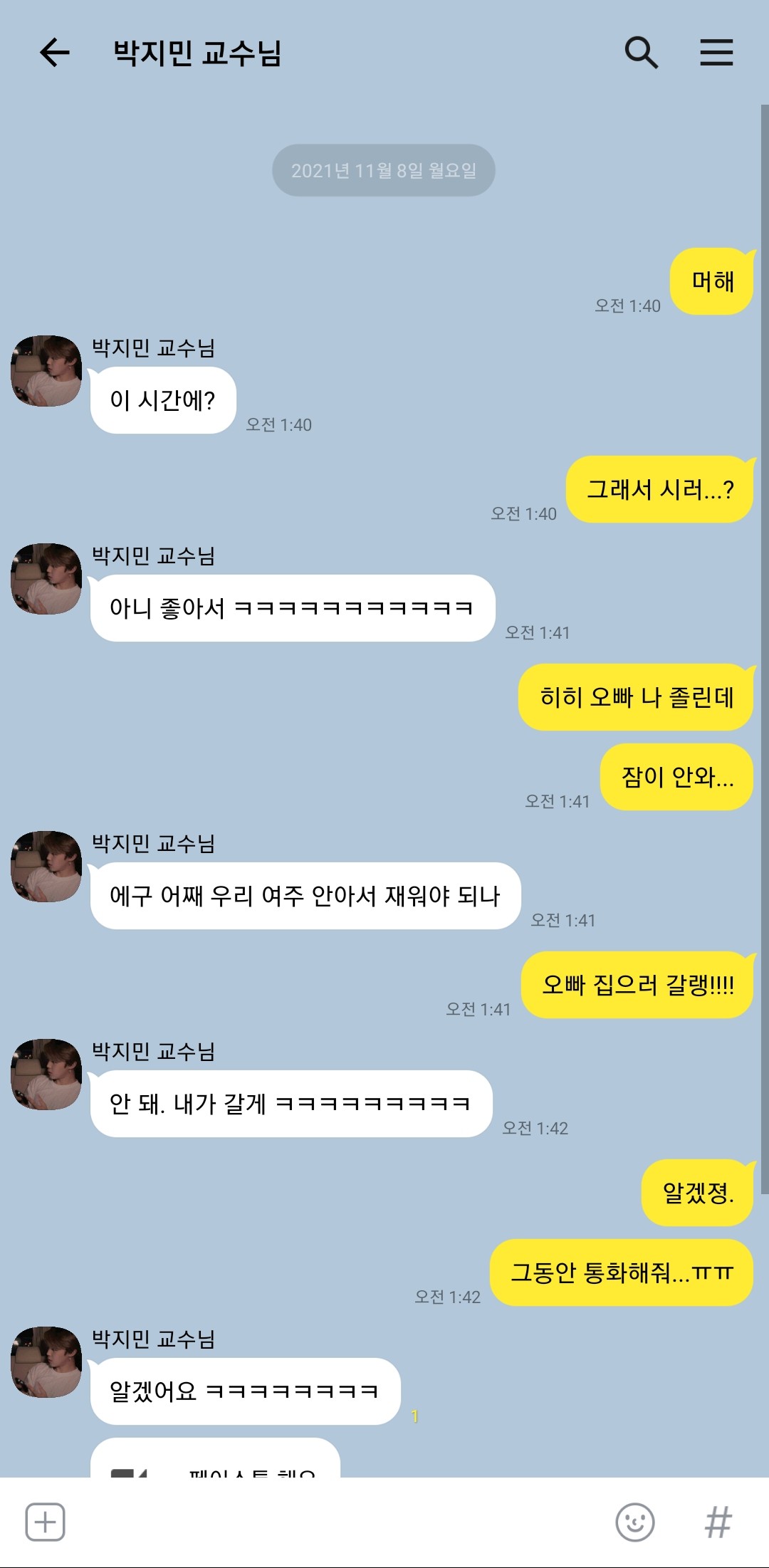Go back to the chat list
This screenshot has height=1568, width=769.
click(x=54, y=53)
